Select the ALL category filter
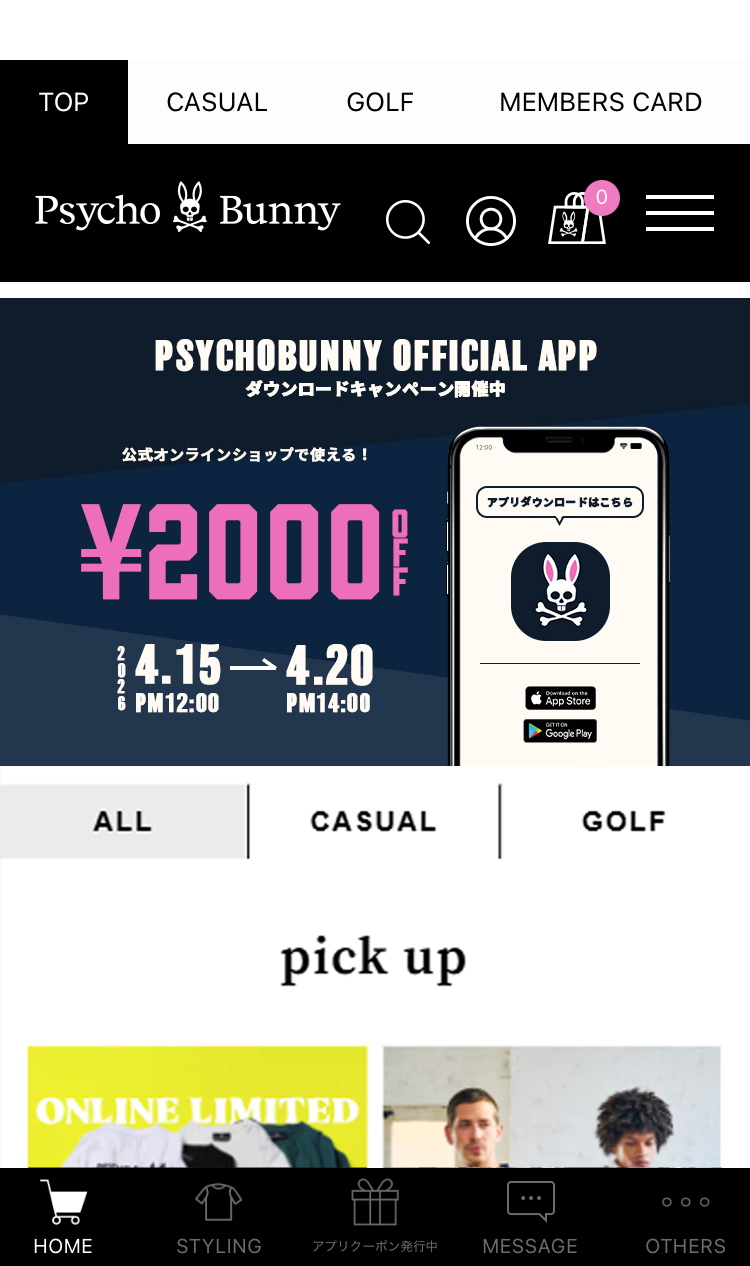The height and width of the screenshot is (1266, 750). 123,821
